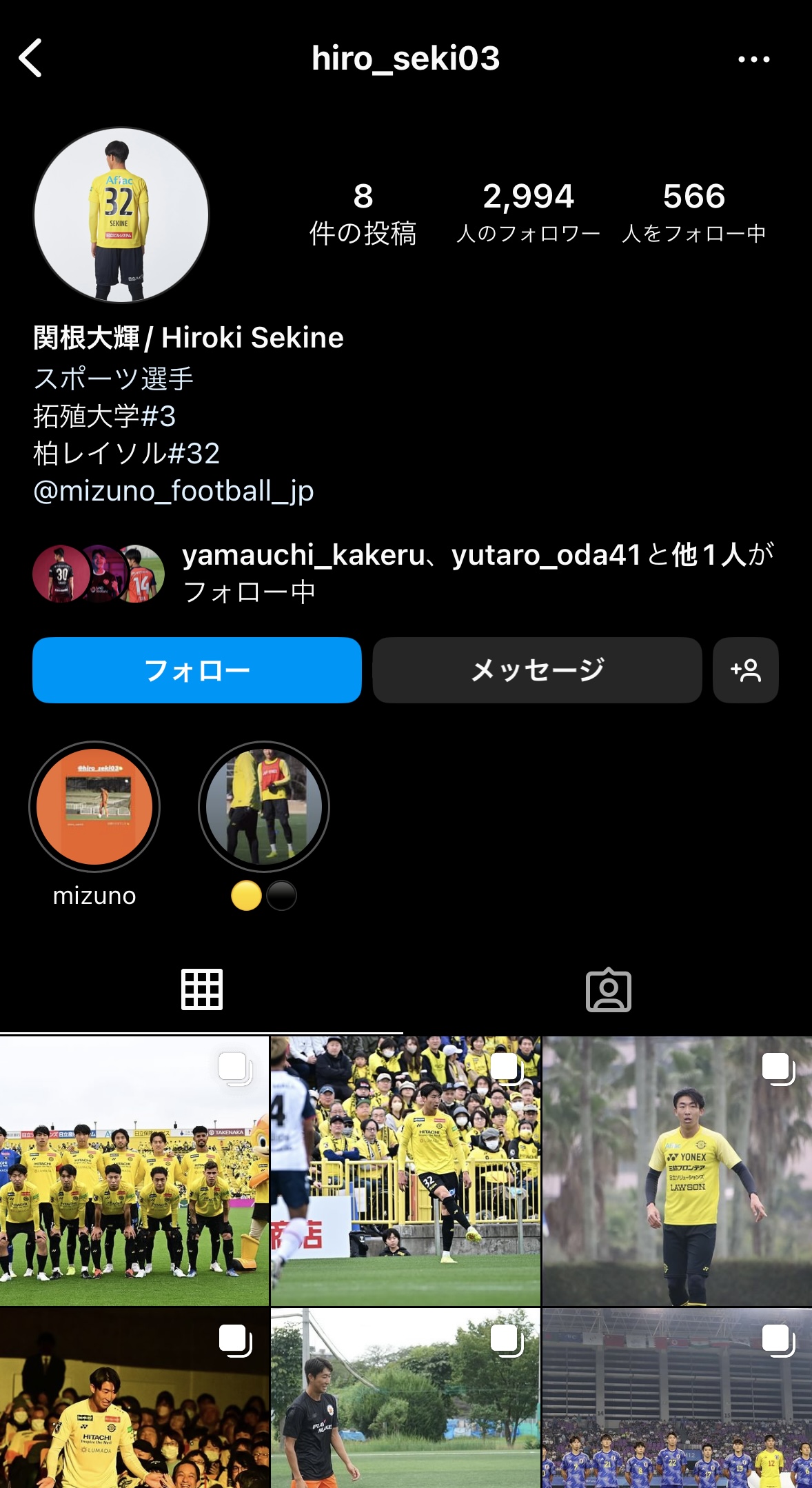
Task: Open suggested accounts add-person icon
Action: click(746, 670)
